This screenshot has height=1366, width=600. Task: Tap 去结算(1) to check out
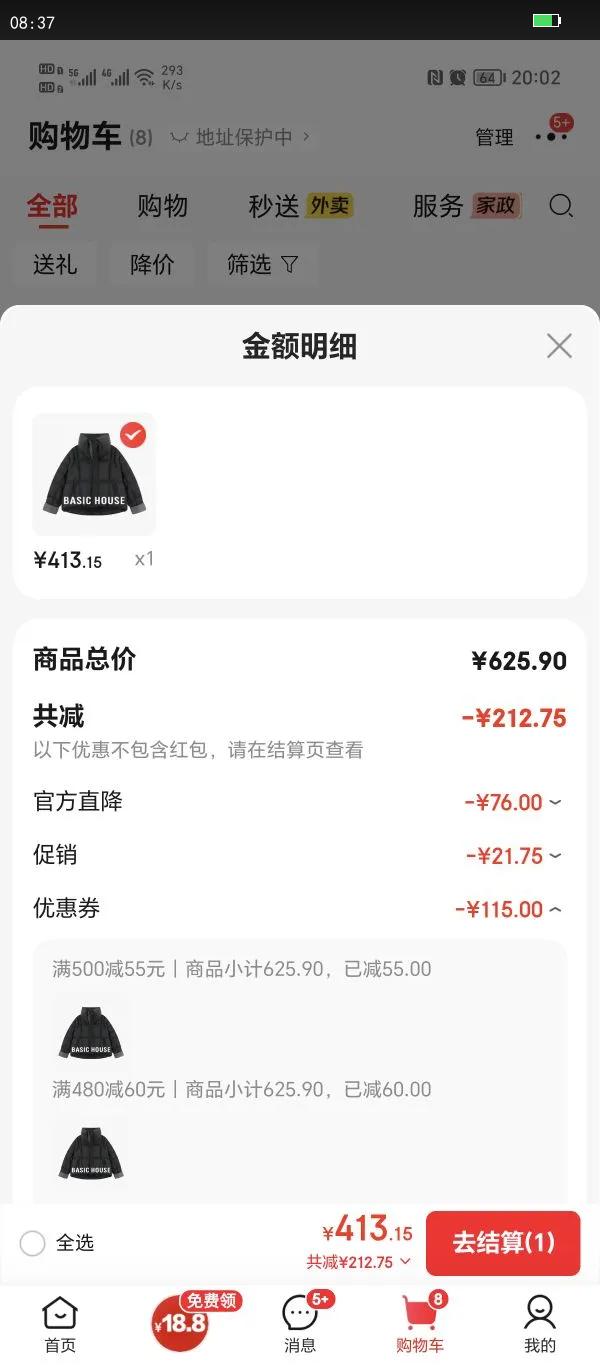[503, 1243]
